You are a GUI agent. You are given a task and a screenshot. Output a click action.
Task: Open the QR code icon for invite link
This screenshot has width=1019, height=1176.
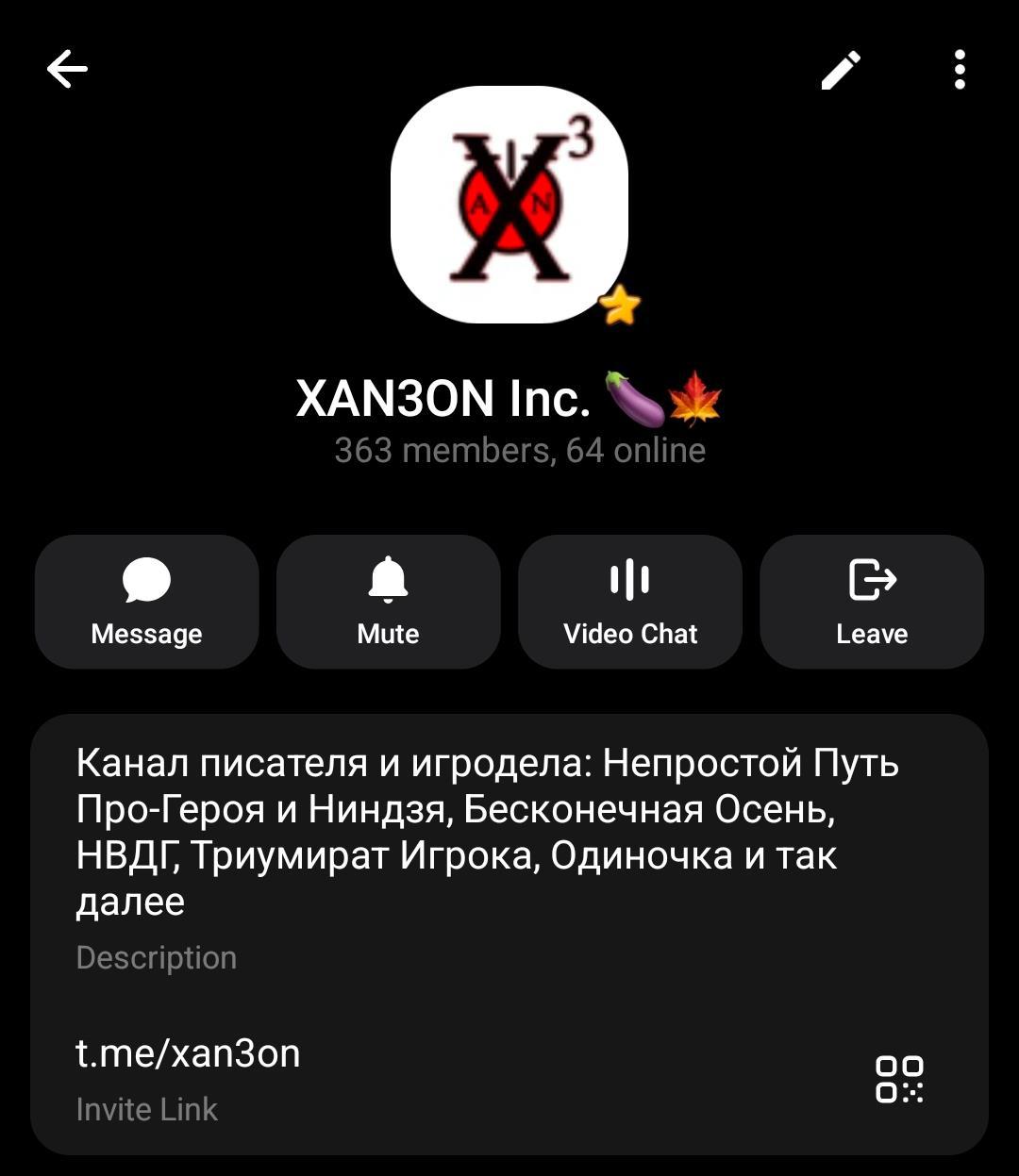pyautogui.click(x=899, y=1079)
